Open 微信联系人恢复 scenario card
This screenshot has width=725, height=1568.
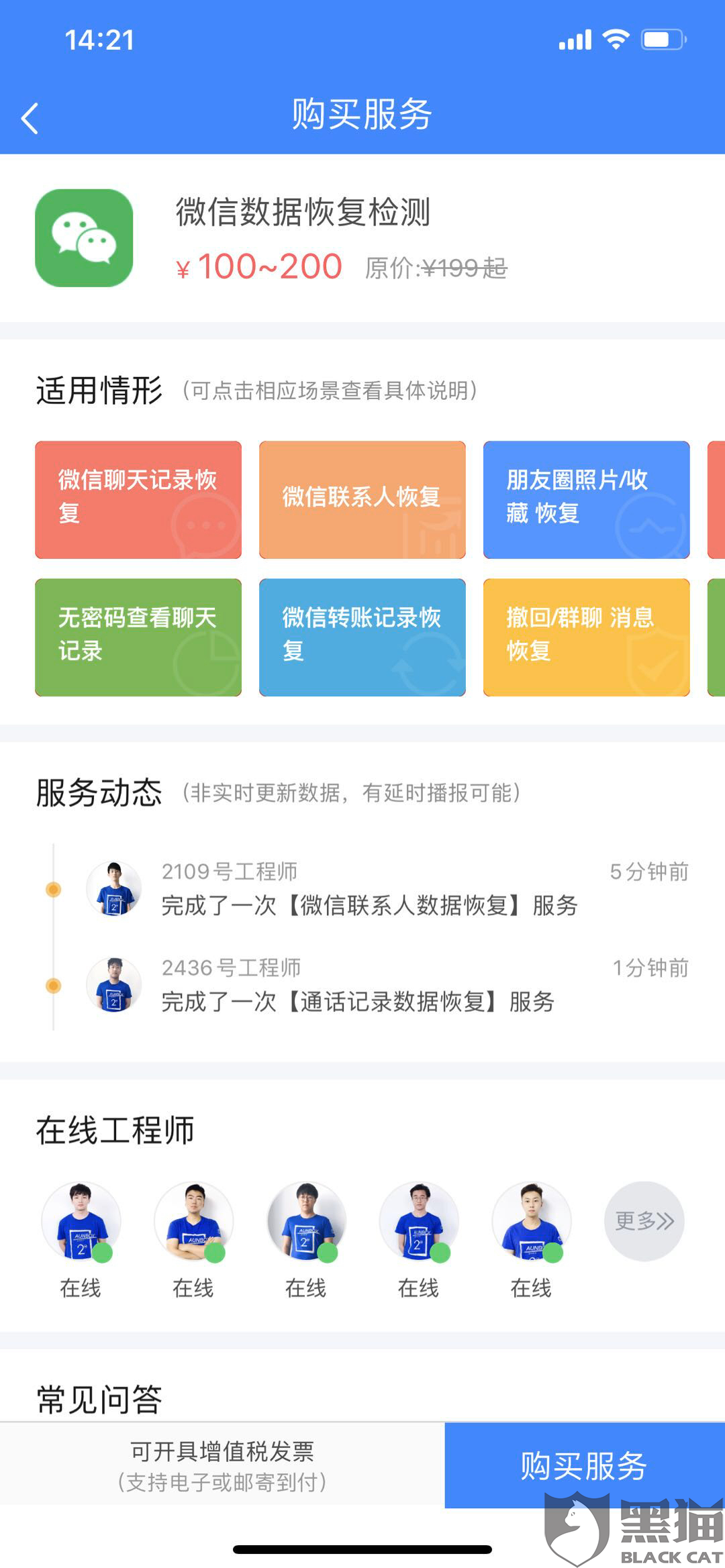click(362, 500)
